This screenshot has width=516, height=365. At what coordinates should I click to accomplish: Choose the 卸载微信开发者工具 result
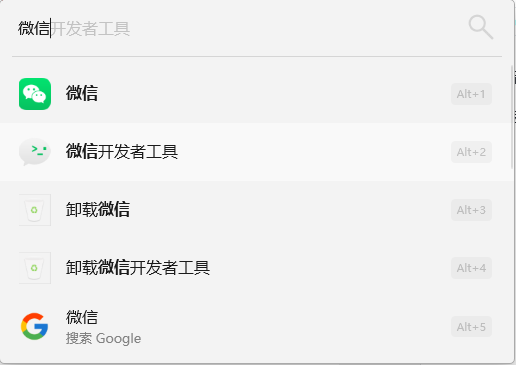pos(256,268)
